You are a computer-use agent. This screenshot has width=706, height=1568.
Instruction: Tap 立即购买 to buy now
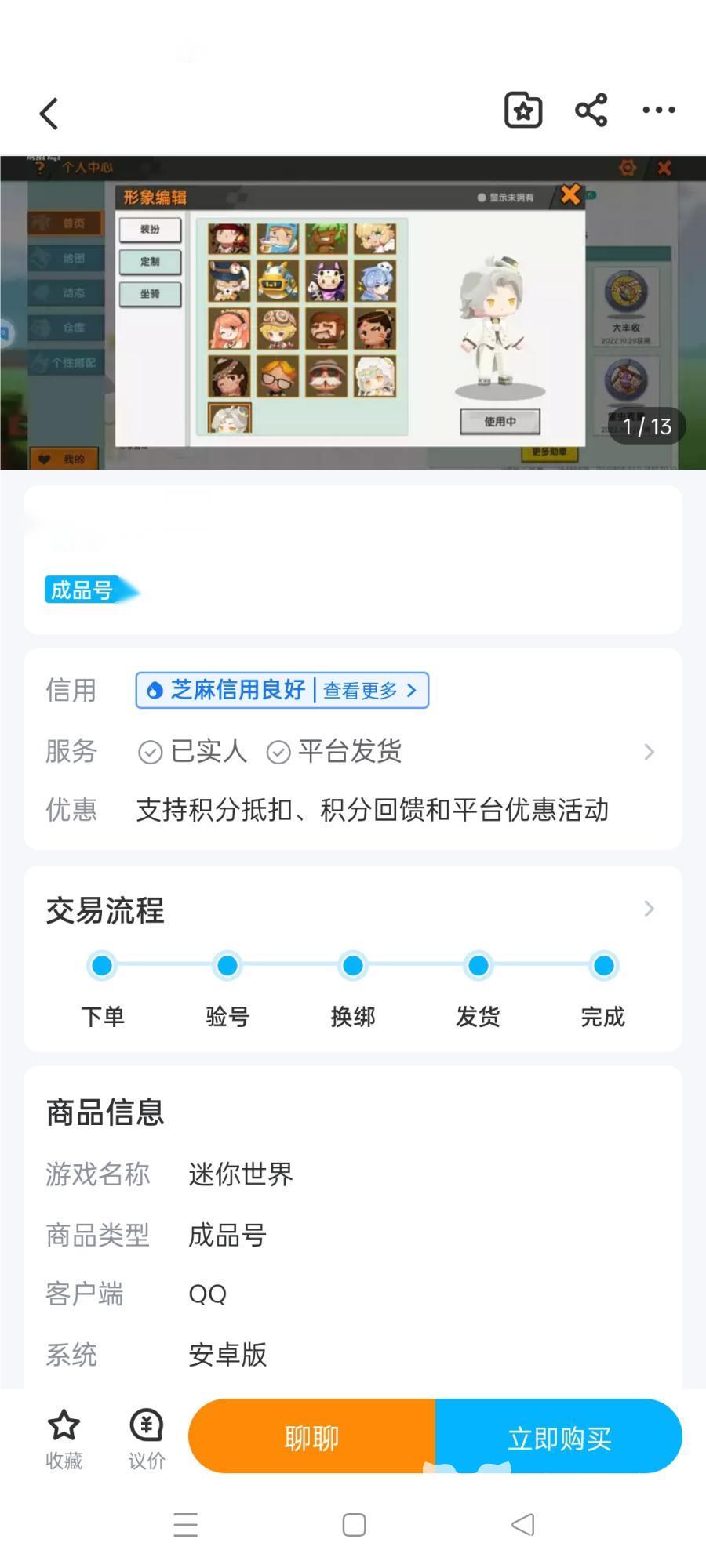(x=559, y=1437)
